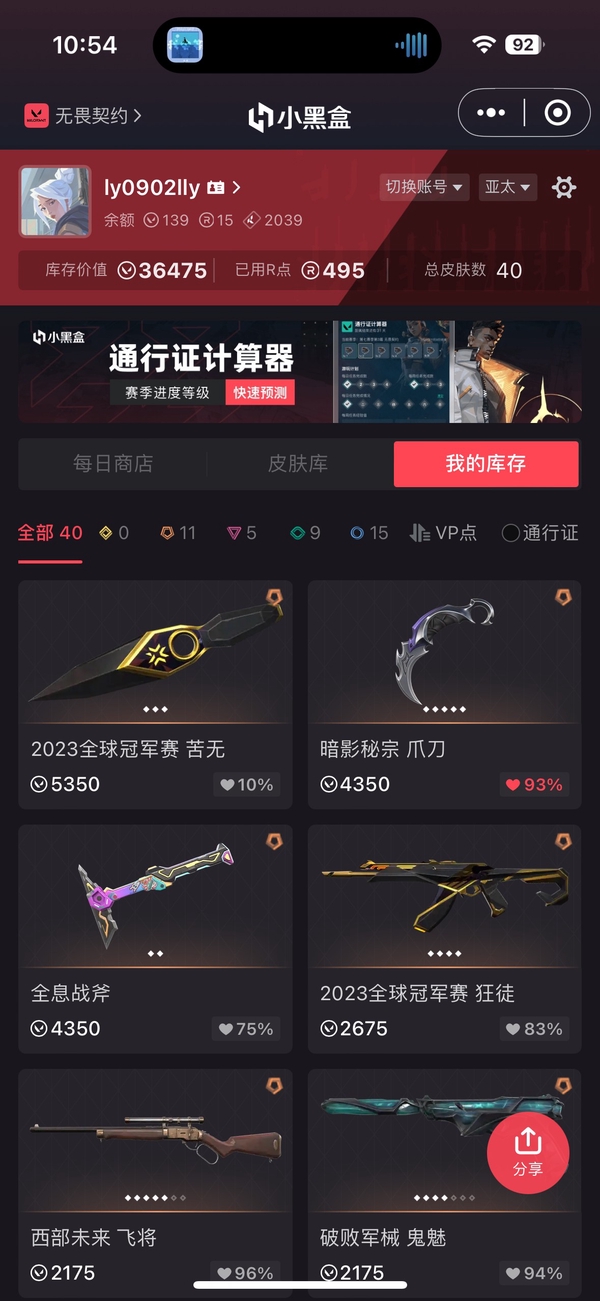
Task: Open the 全息战斧 skin card
Action: (155, 938)
